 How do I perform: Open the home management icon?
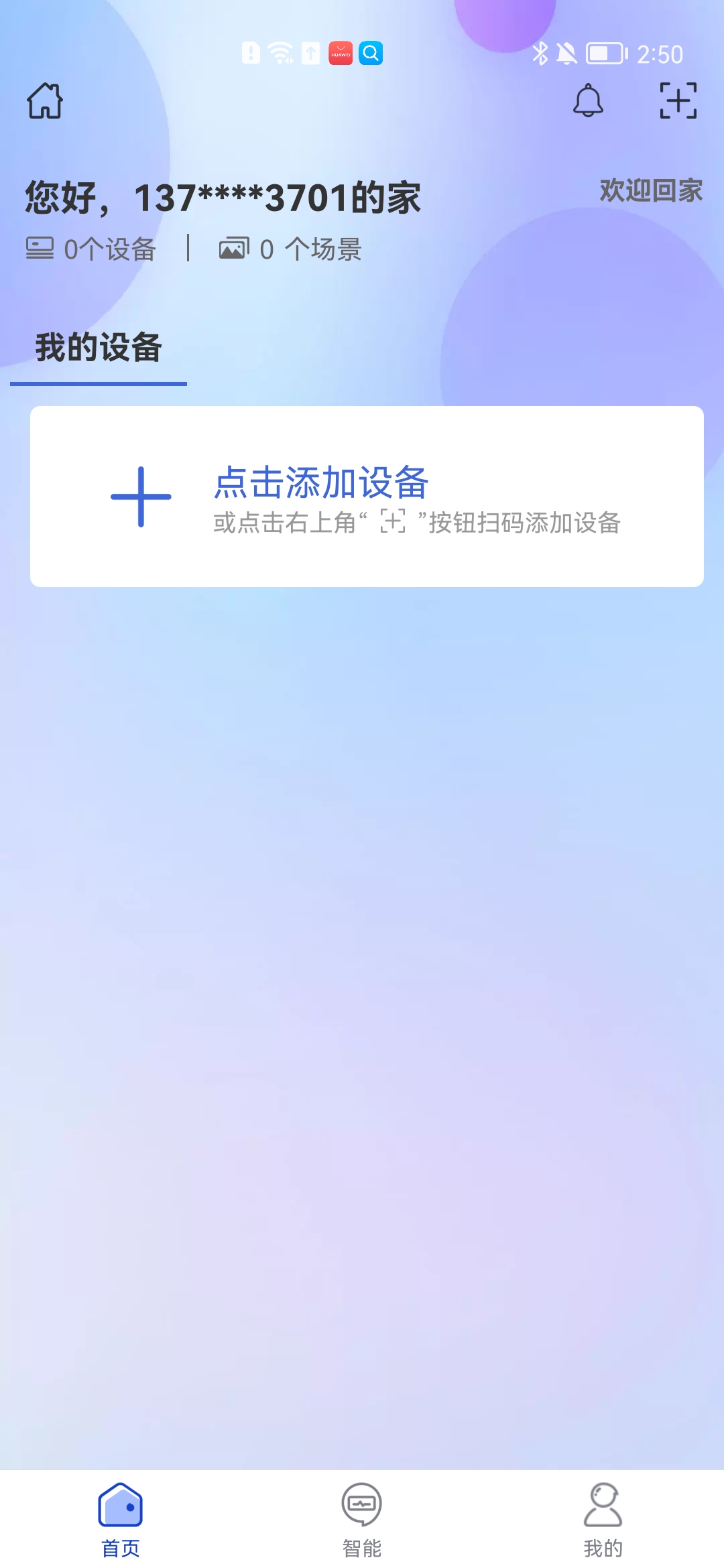(x=45, y=101)
